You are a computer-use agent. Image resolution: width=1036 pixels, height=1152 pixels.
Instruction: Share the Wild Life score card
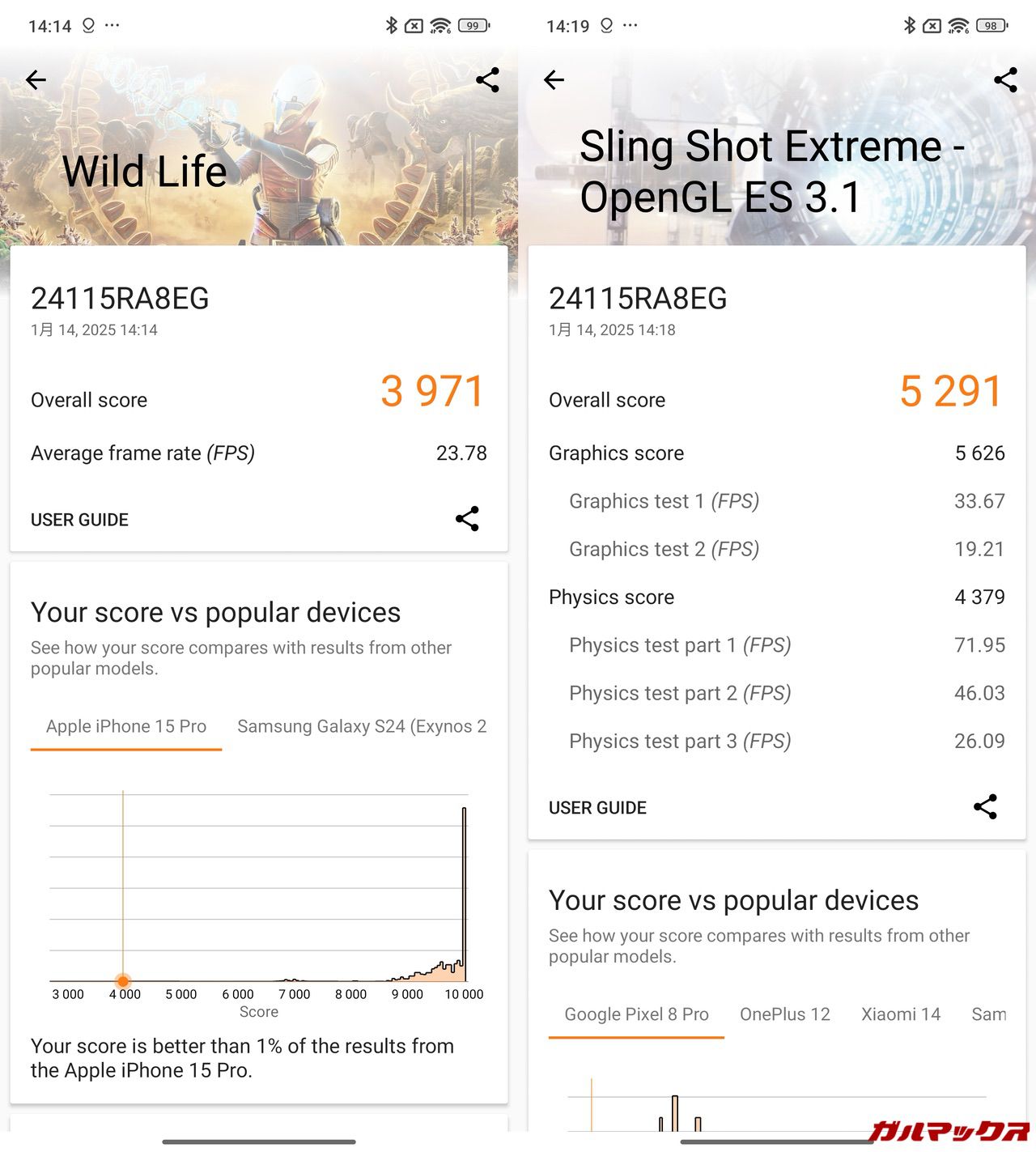[x=467, y=519]
